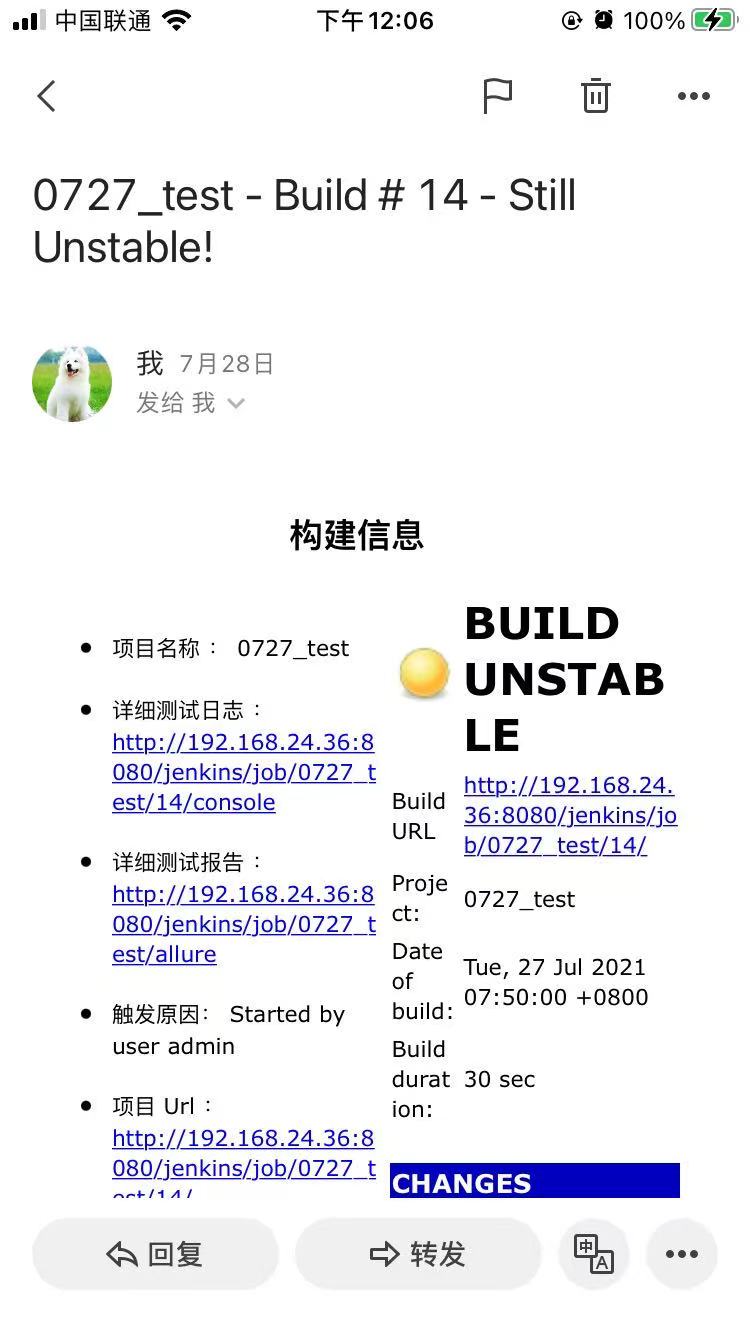Go back to the inbox
This screenshot has height=1334, width=750.
point(46,96)
